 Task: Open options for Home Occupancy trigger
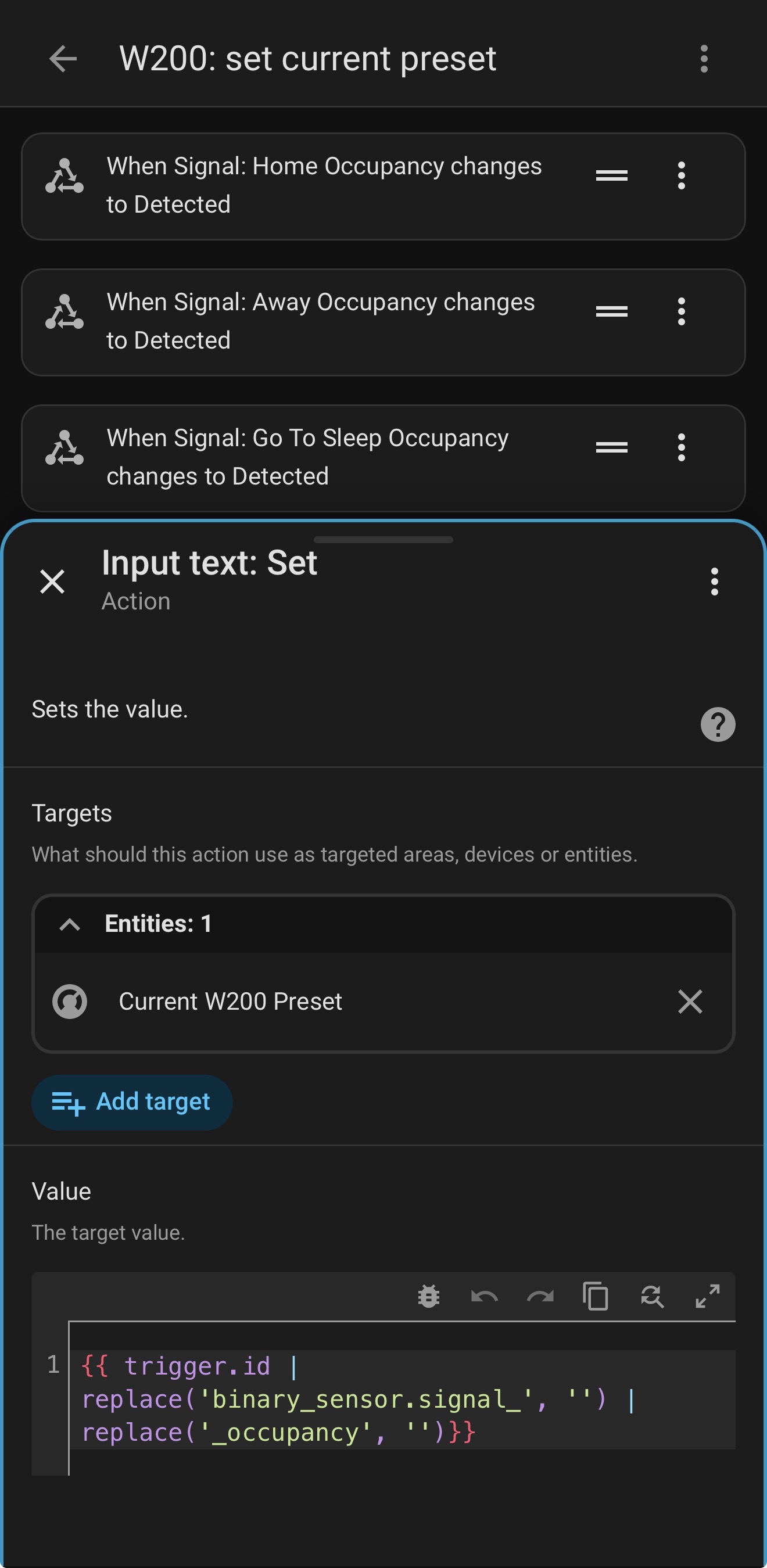681,176
